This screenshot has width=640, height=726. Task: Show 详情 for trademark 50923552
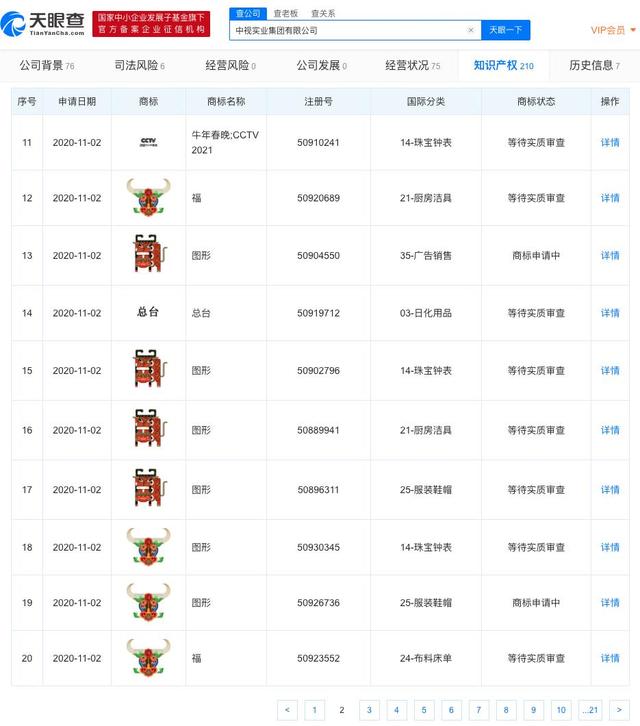tap(610, 659)
